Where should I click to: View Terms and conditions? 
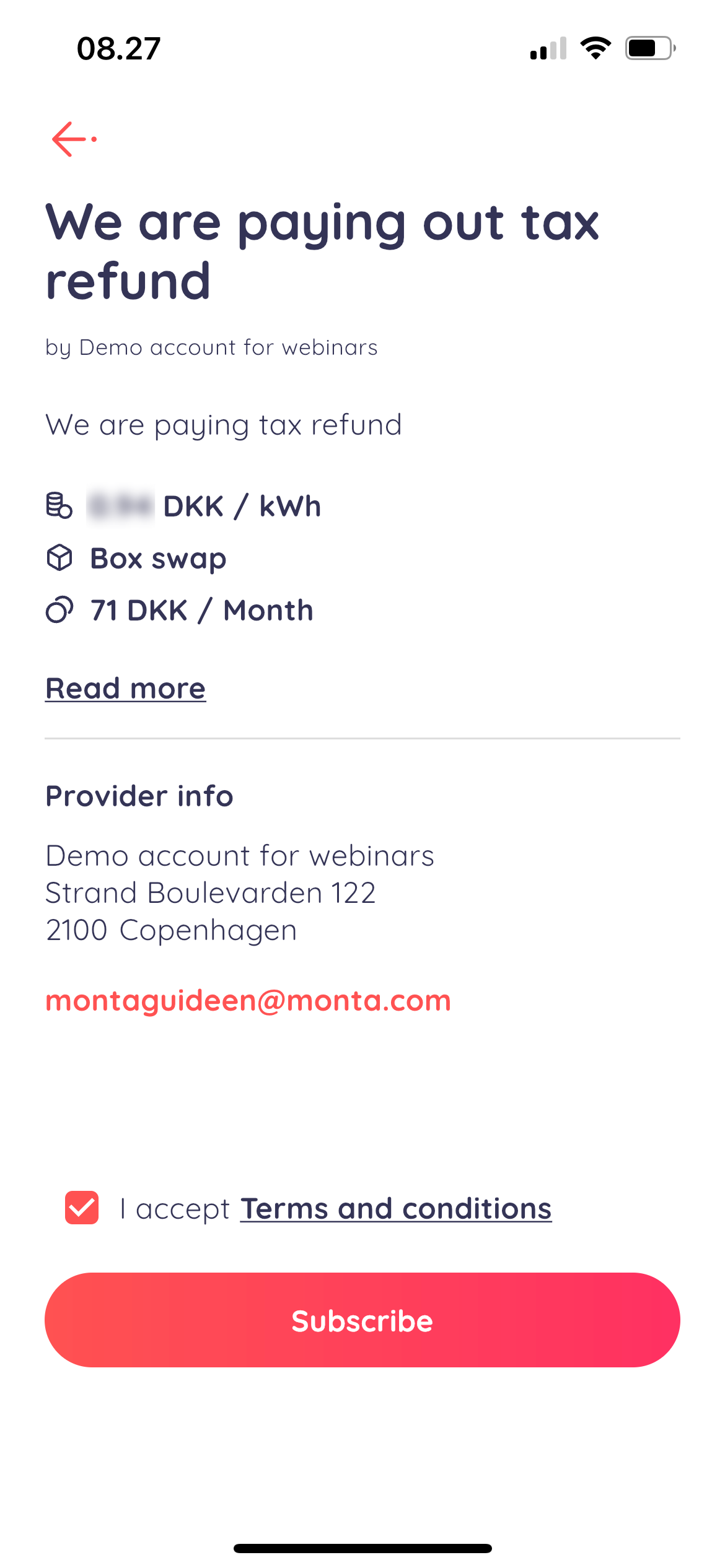pyautogui.click(x=395, y=1209)
